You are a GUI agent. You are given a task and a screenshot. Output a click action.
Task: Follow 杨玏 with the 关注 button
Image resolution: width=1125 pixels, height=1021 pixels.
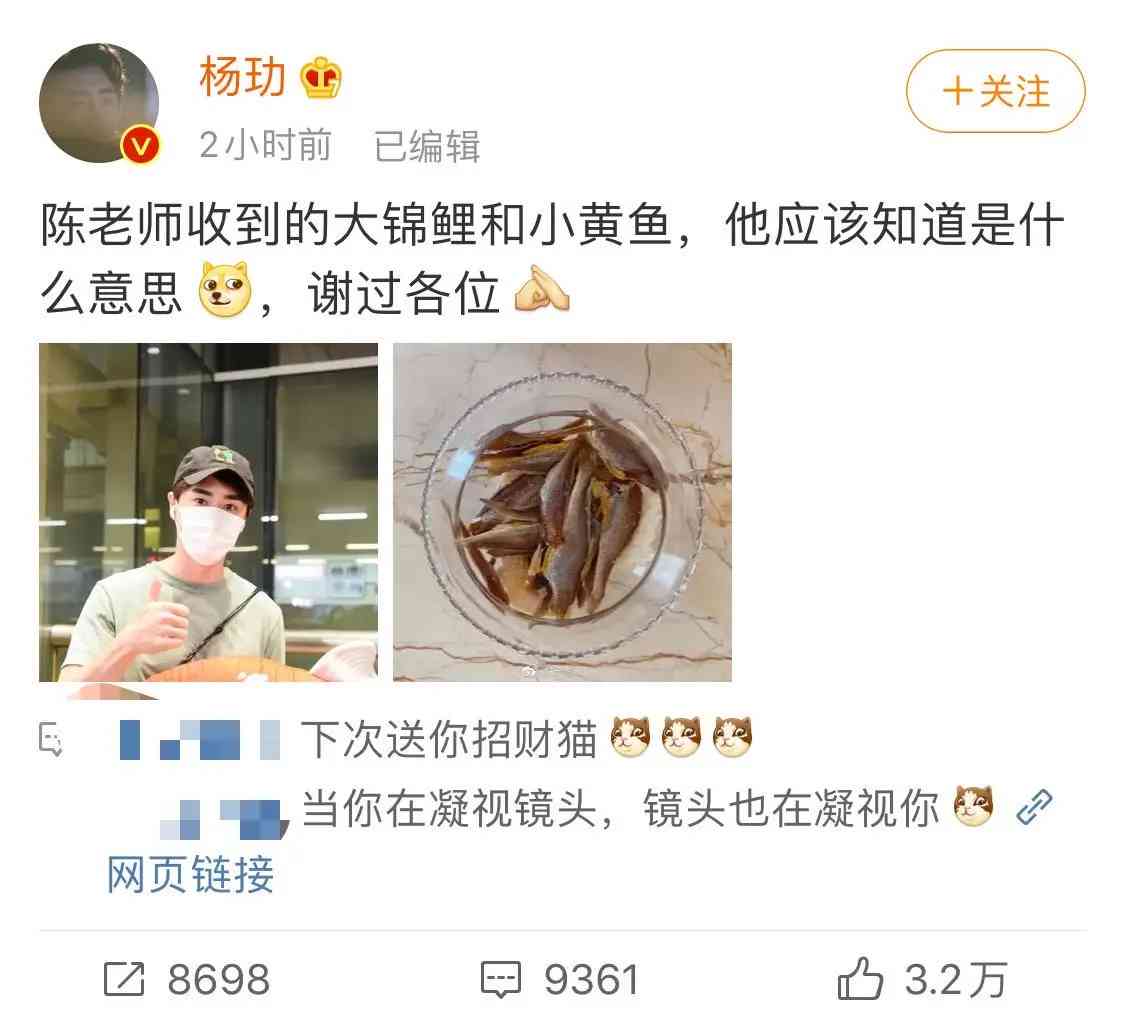(995, 92)
